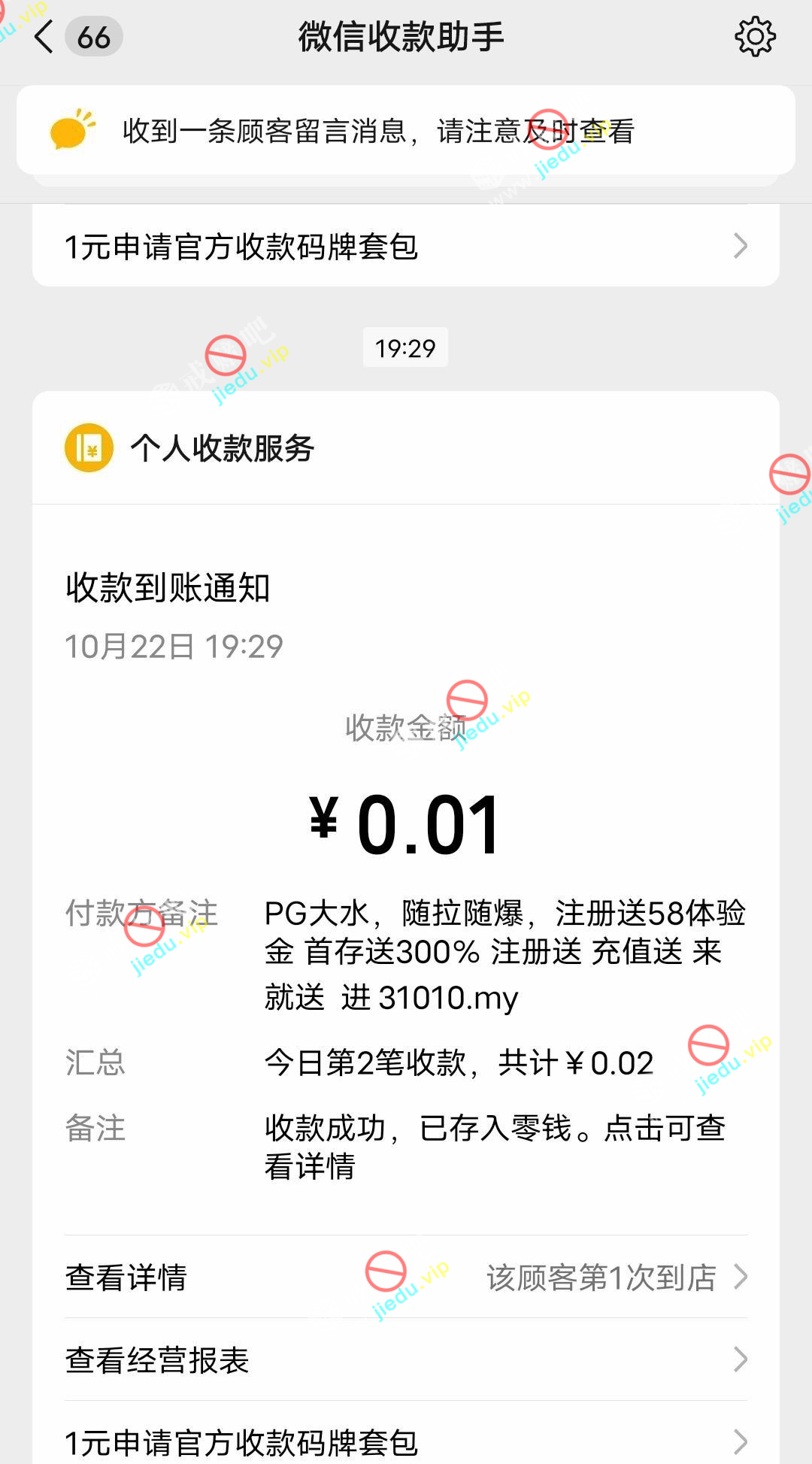Open 查看经营报表 business report
Screen dimensions: 812x1464
(x=405, y=1360)
